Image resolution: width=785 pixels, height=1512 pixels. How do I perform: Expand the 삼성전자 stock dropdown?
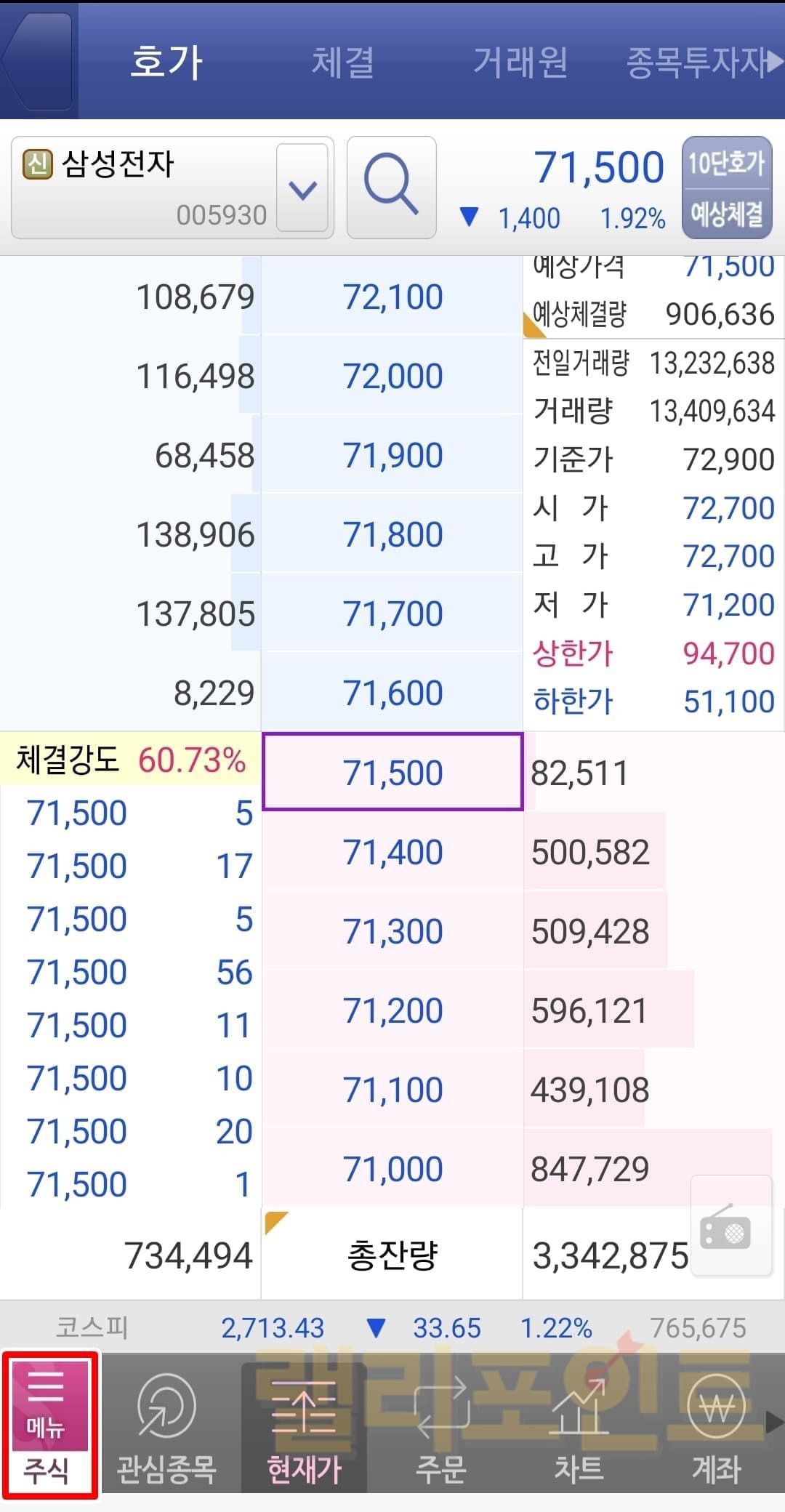303,189
